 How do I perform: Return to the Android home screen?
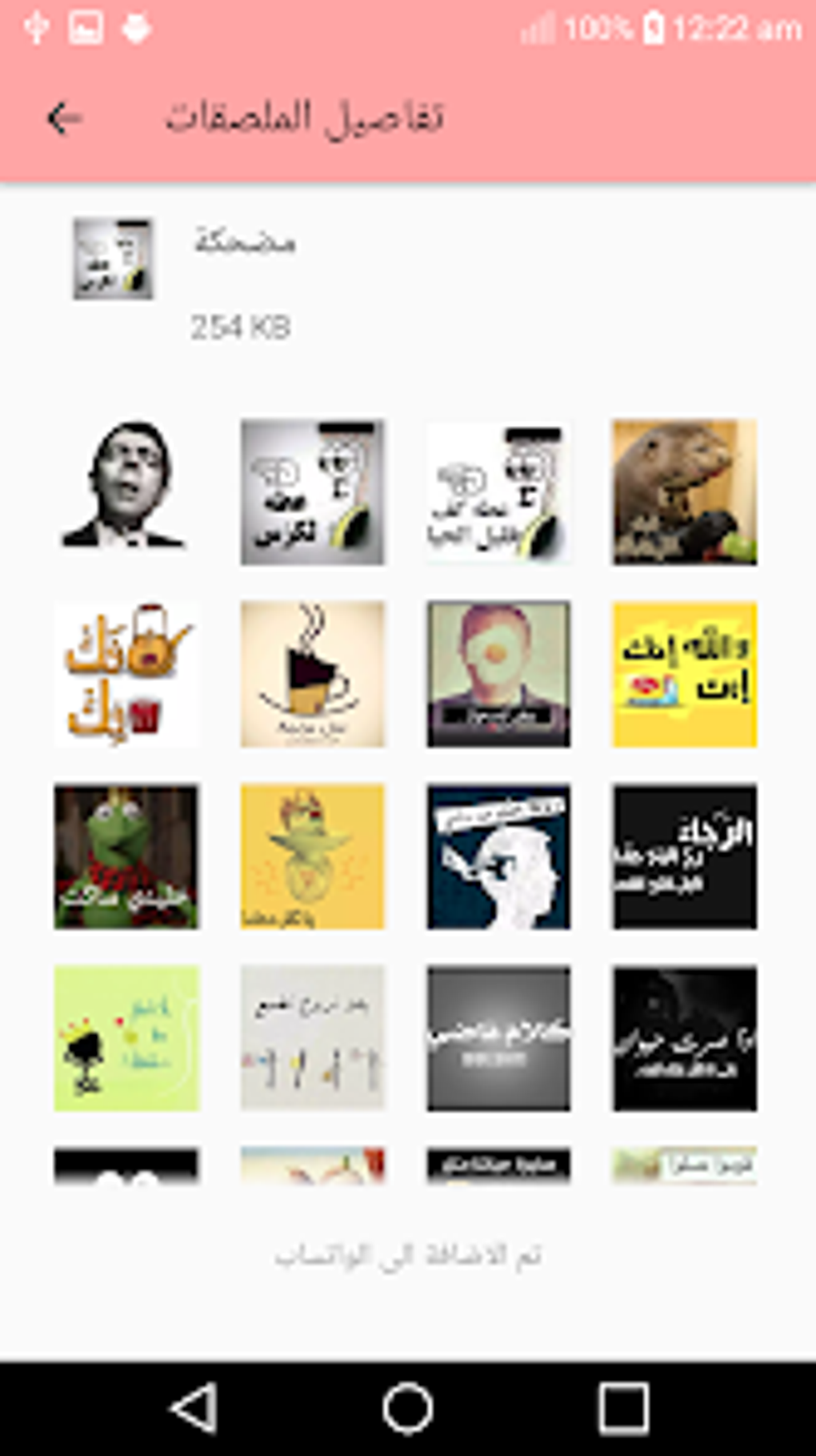[408, 1408]
